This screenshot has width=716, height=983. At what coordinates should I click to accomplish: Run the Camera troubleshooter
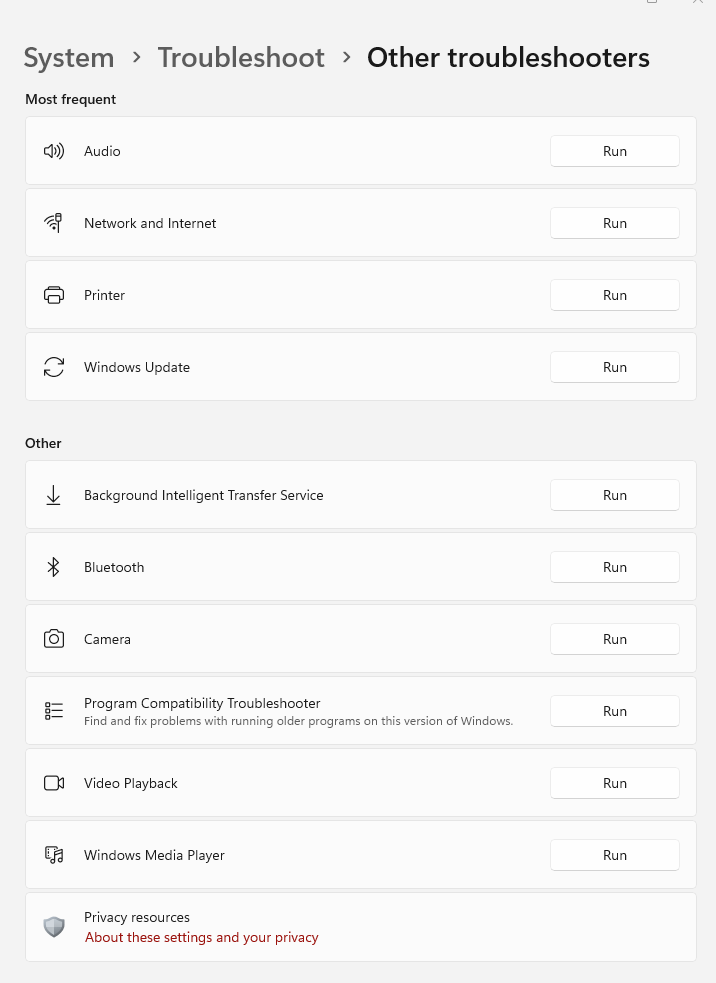click(614, 639)
